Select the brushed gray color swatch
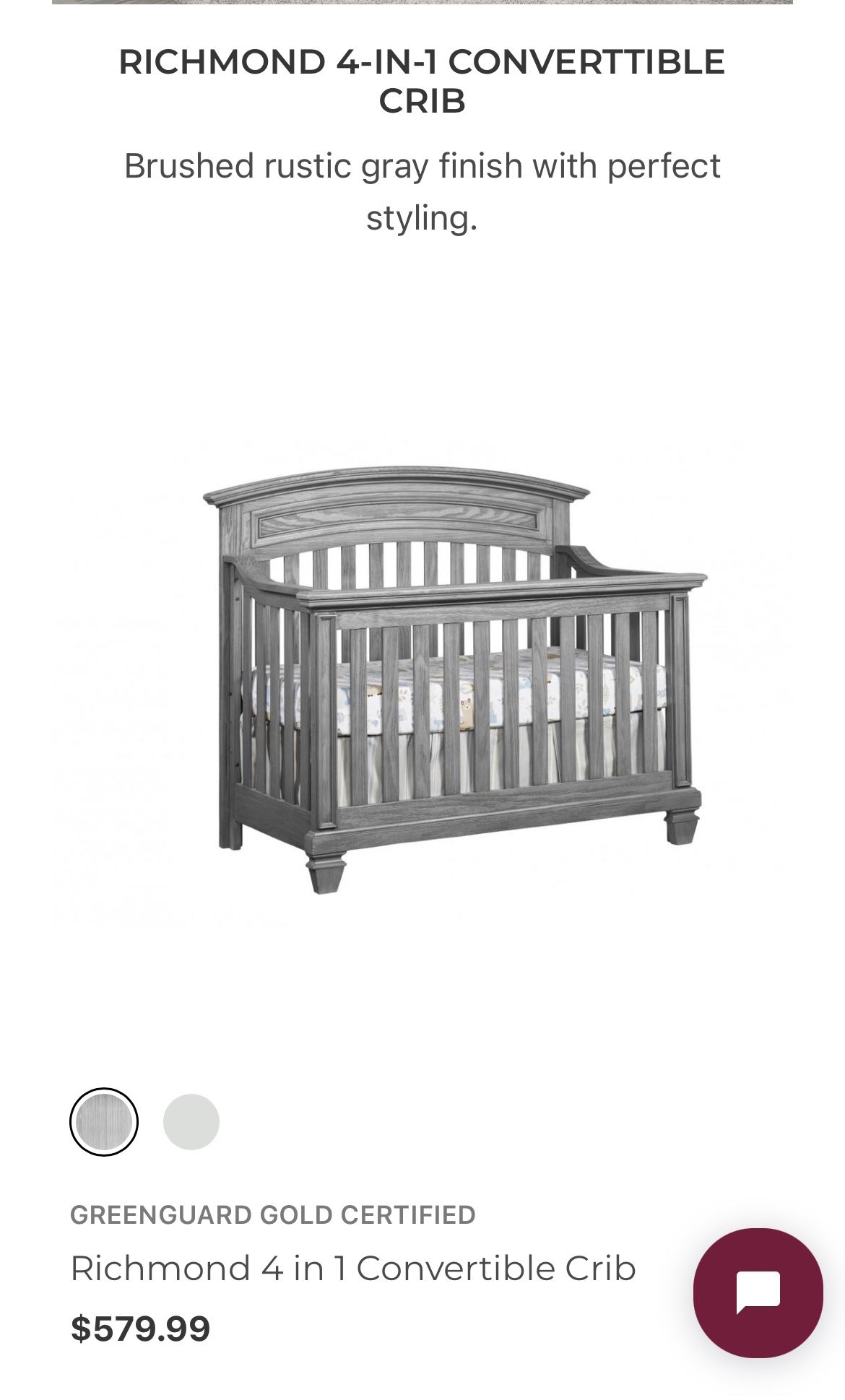 click(x=104, y=1121)
